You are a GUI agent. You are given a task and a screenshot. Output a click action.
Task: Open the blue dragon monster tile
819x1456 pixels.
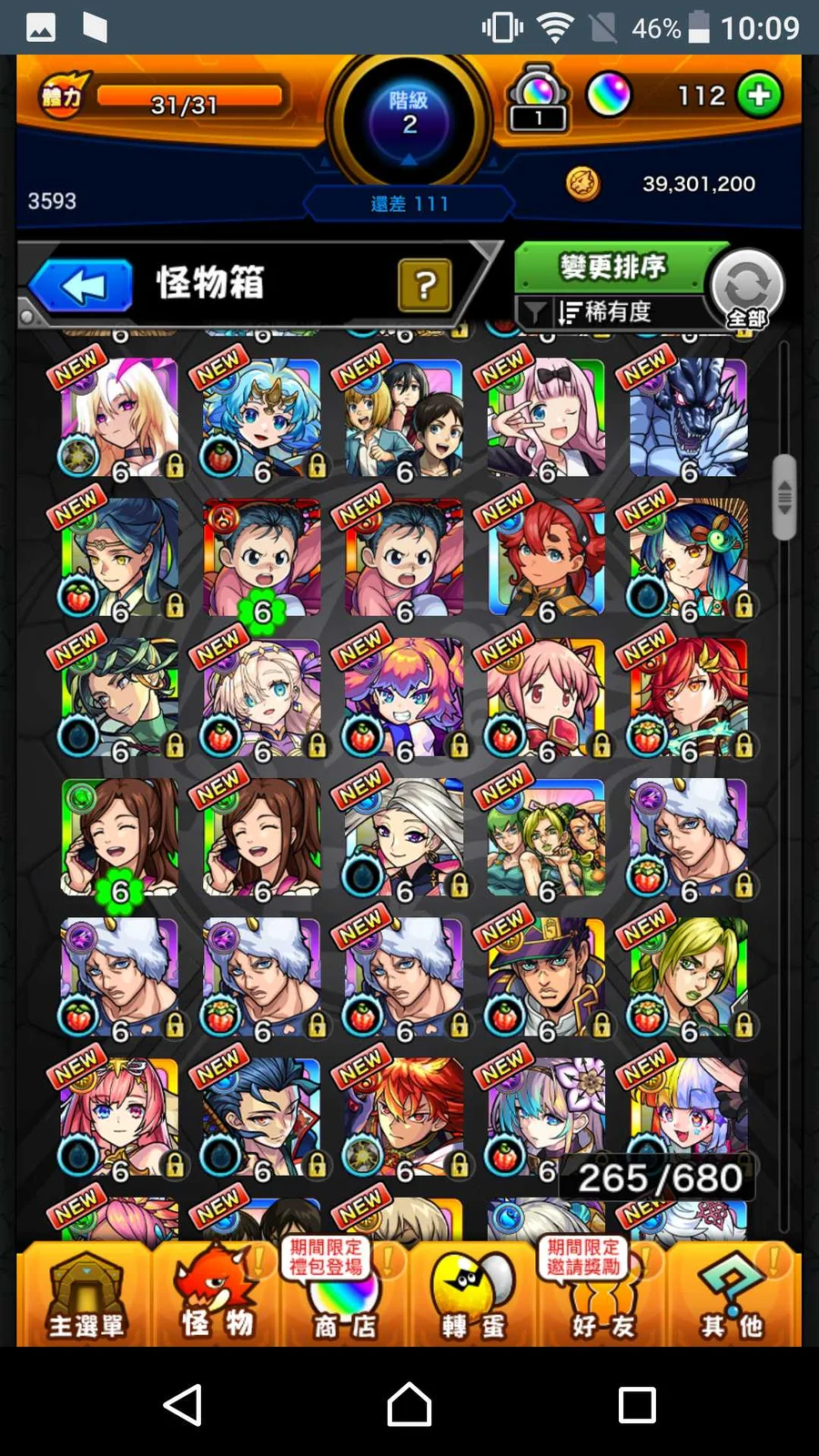tap(688, 419)
